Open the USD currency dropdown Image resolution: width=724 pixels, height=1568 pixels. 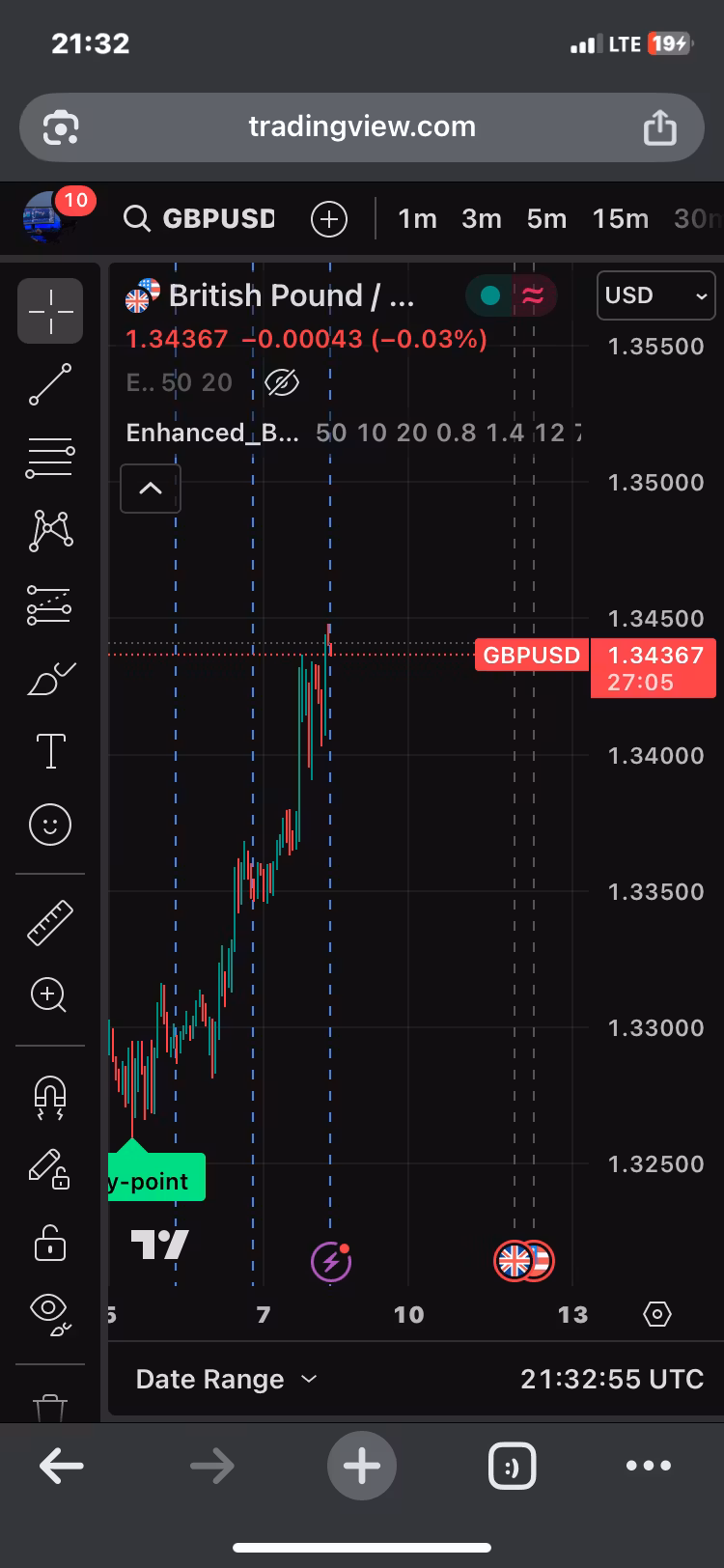pos(656,295)
